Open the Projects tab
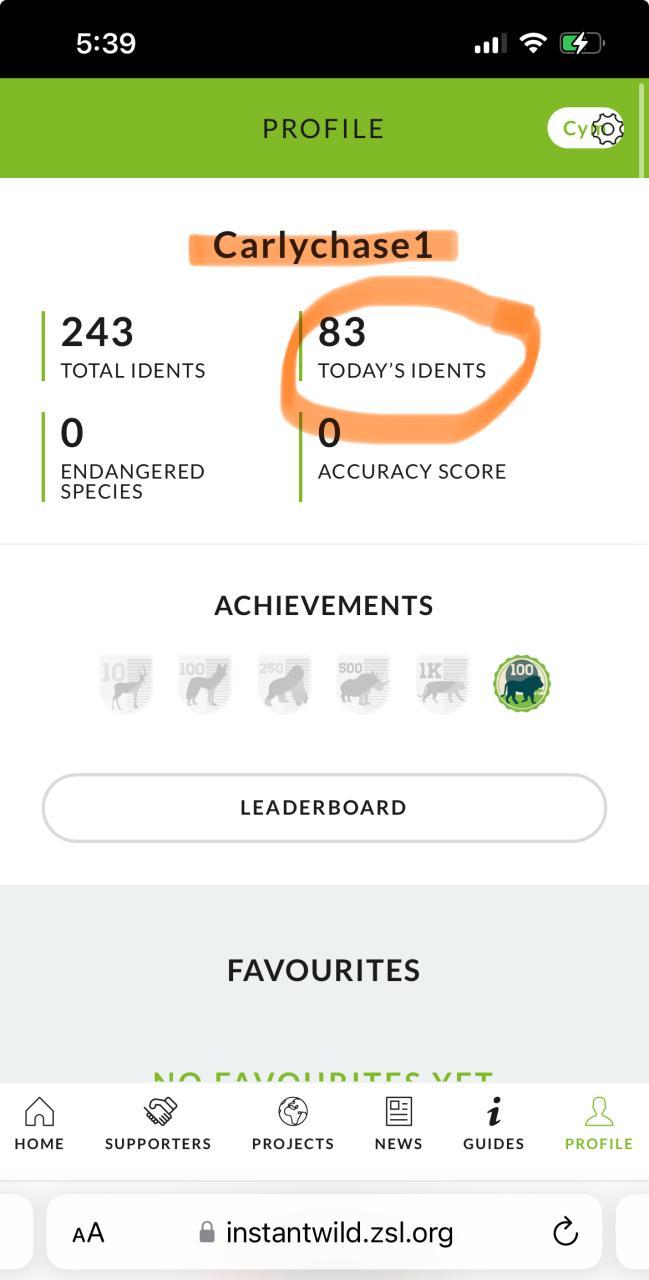Viewport: 649px width, 1280px height. coord(293,1124)
